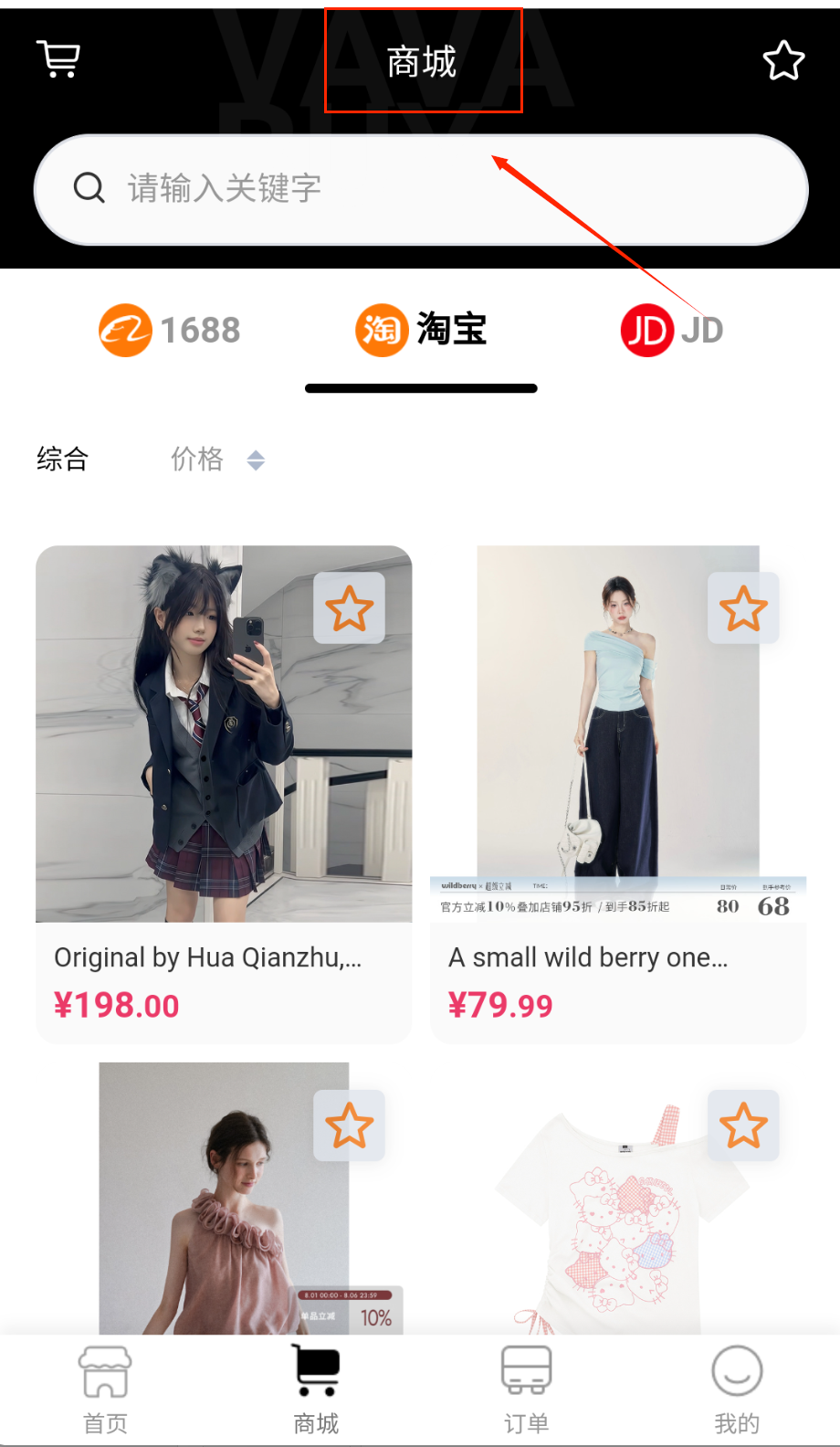Favorite the Original by Hua Qianzhu item

(x=349, y=608)
